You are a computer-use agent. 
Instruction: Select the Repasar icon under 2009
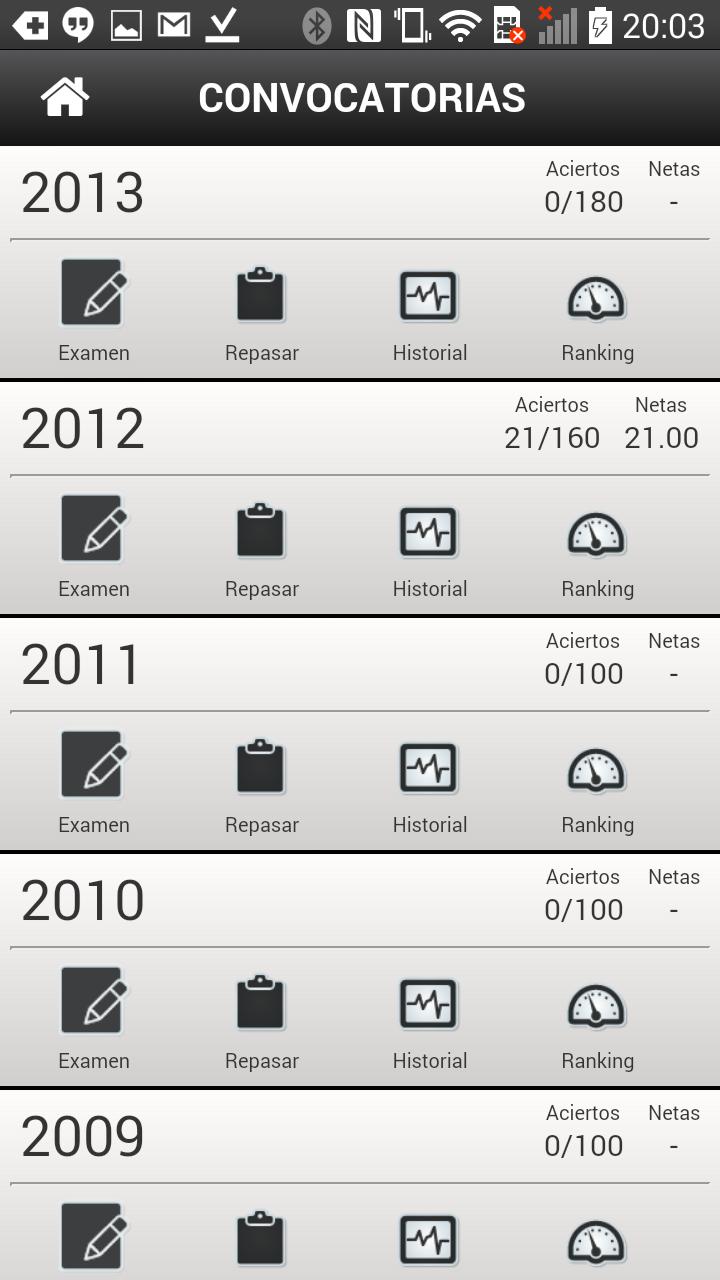click(261, 1236)
